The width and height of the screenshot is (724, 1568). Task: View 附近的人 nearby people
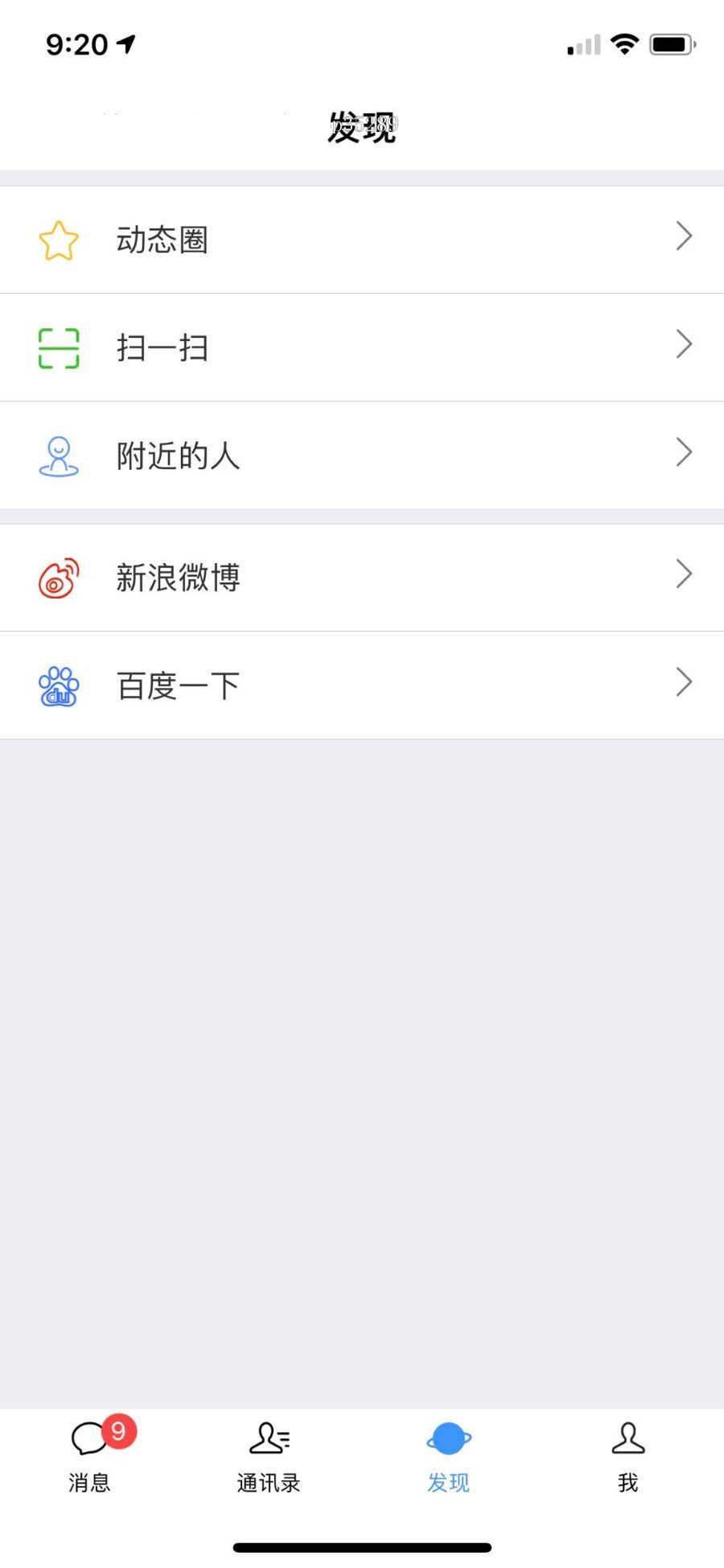click(362, 455)
